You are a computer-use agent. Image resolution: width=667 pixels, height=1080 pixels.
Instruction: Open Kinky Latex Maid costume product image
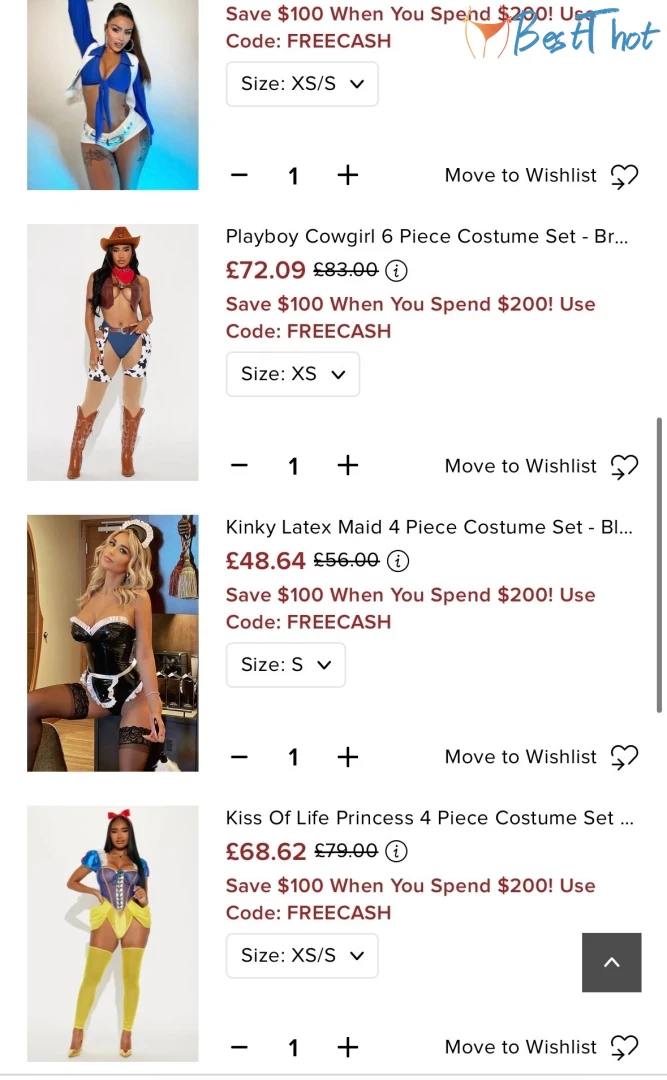[112, 643]
